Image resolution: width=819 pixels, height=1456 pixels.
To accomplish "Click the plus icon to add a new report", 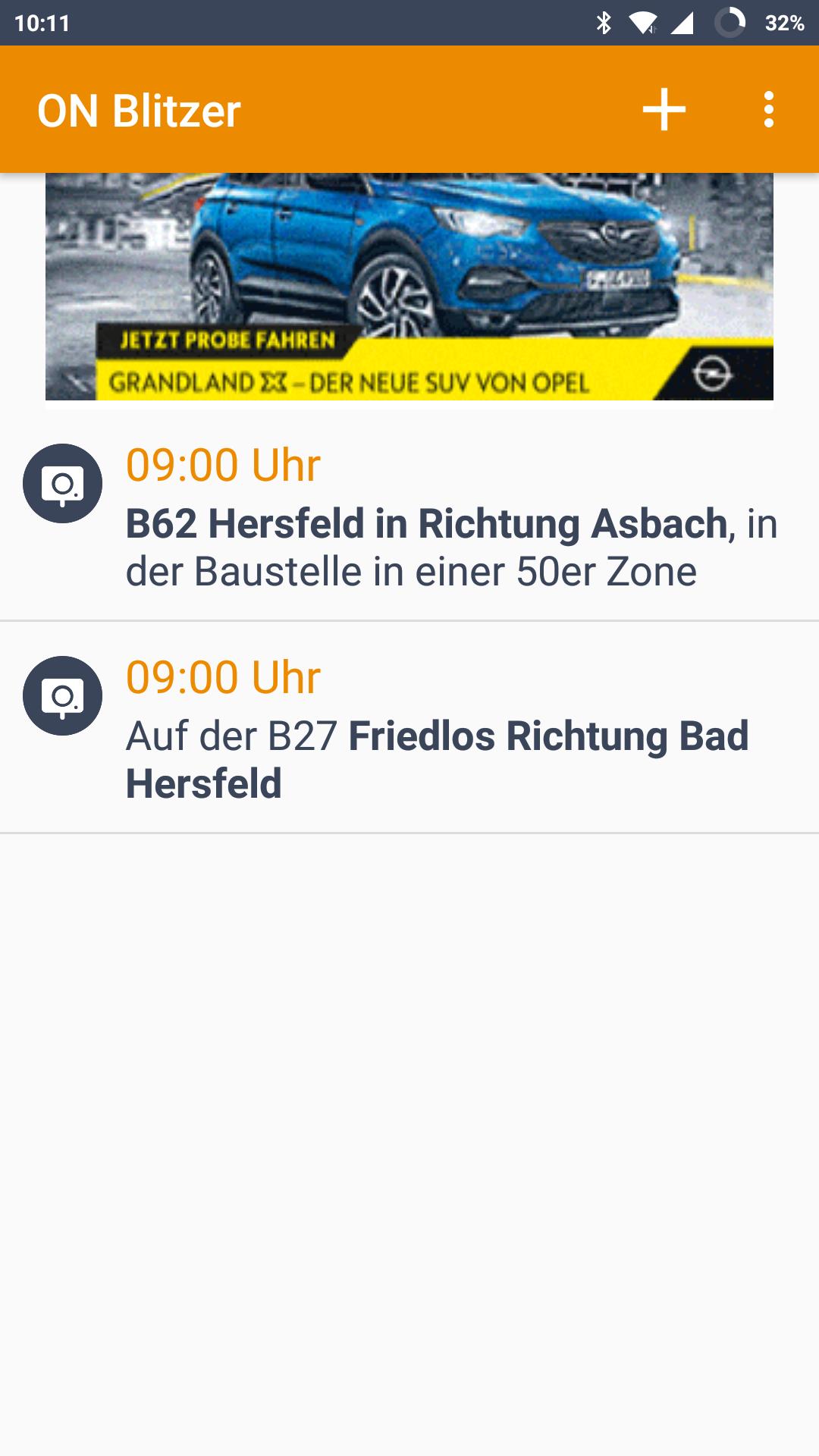I will pyautogui.click(x=664, y=109).
